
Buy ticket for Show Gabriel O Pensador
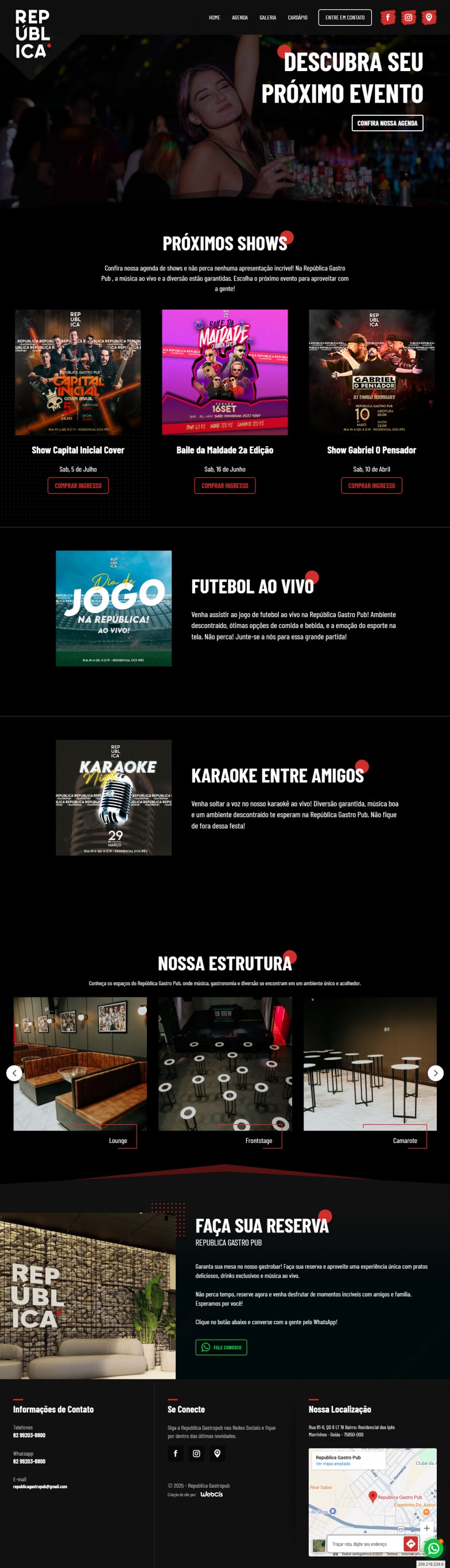point(371,486)
